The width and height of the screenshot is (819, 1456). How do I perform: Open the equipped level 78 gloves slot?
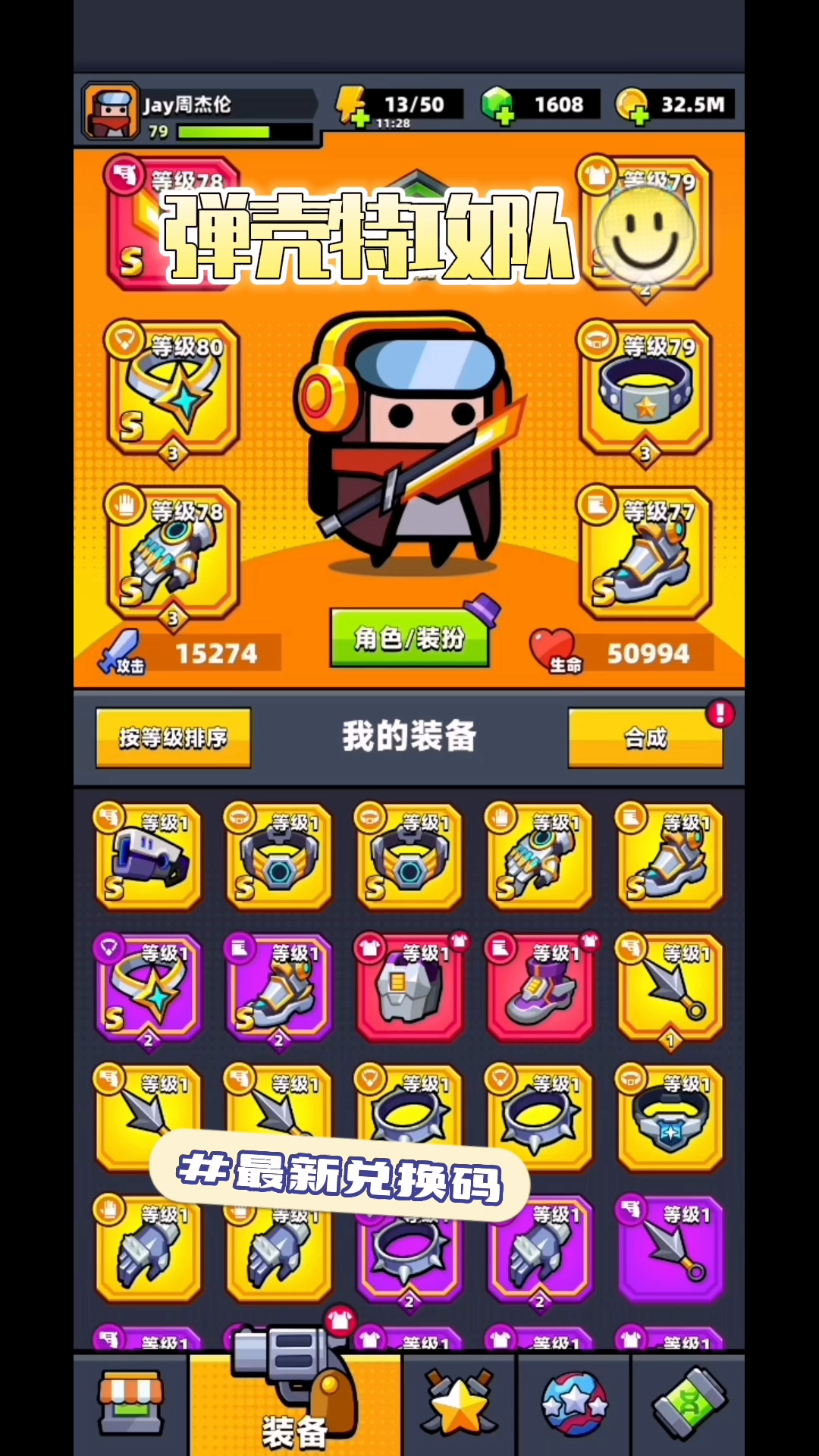pos(172,554)
